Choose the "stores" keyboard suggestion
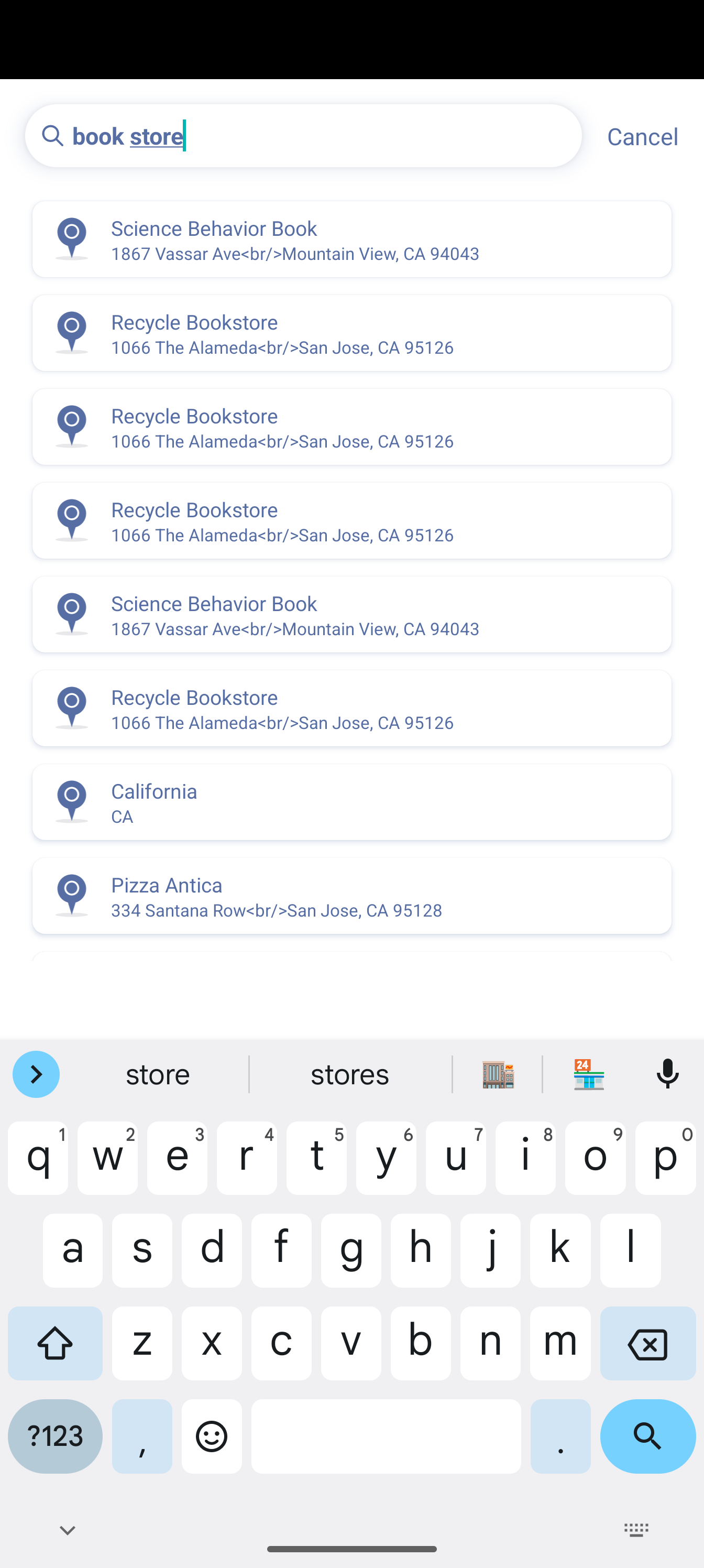The image size is (704, 1568). (350, 1074)
